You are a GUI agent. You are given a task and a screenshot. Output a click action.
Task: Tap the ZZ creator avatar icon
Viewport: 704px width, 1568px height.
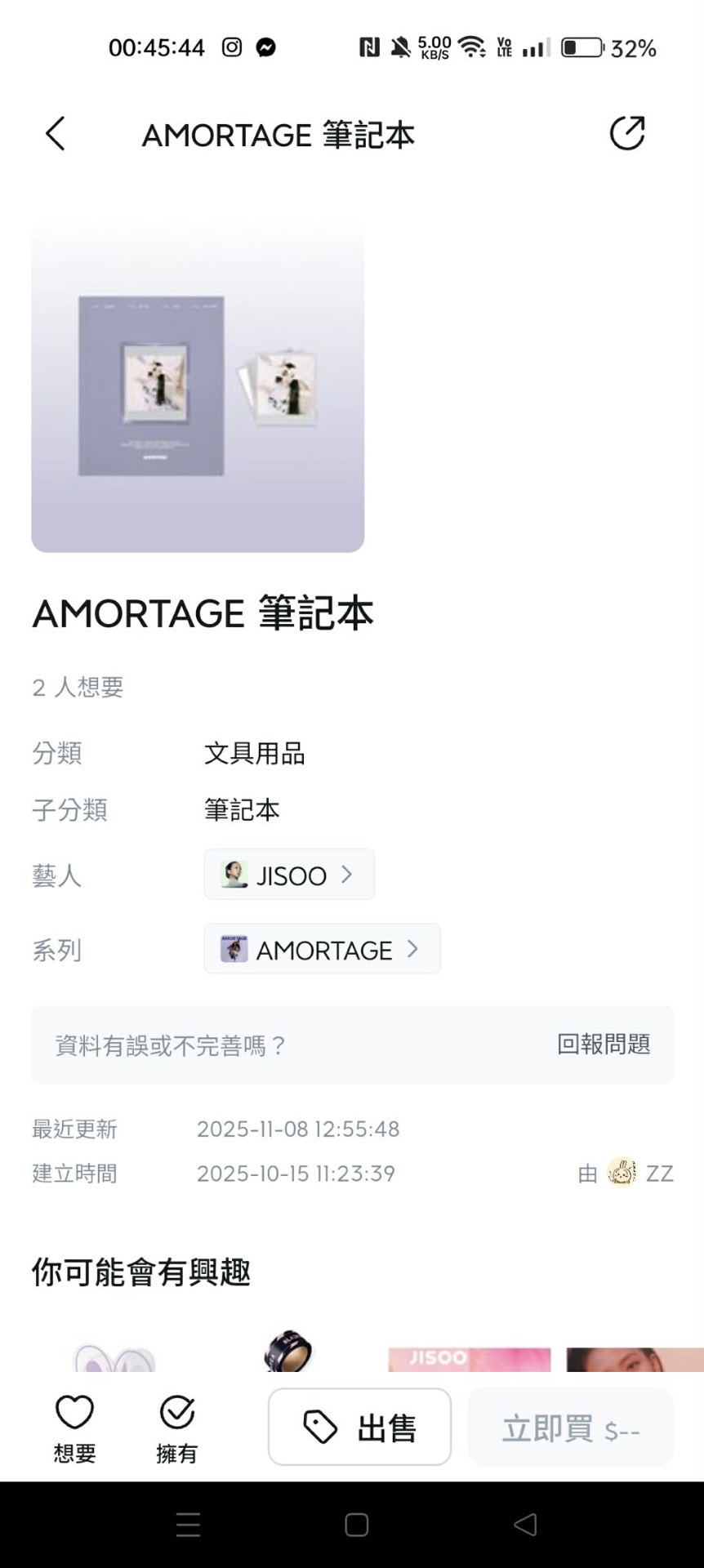pos(622,1173)
